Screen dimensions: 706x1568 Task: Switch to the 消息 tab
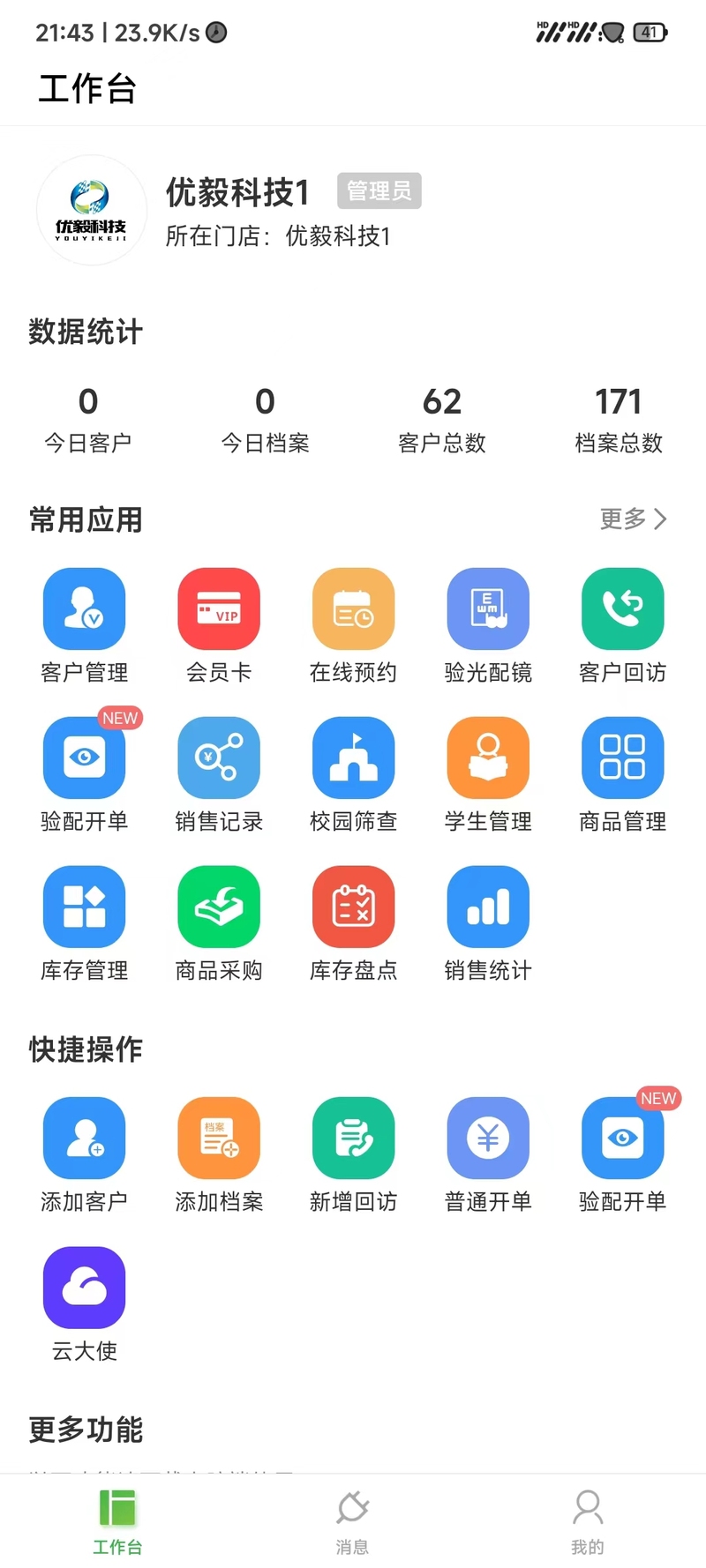[x=352, y=1522]
